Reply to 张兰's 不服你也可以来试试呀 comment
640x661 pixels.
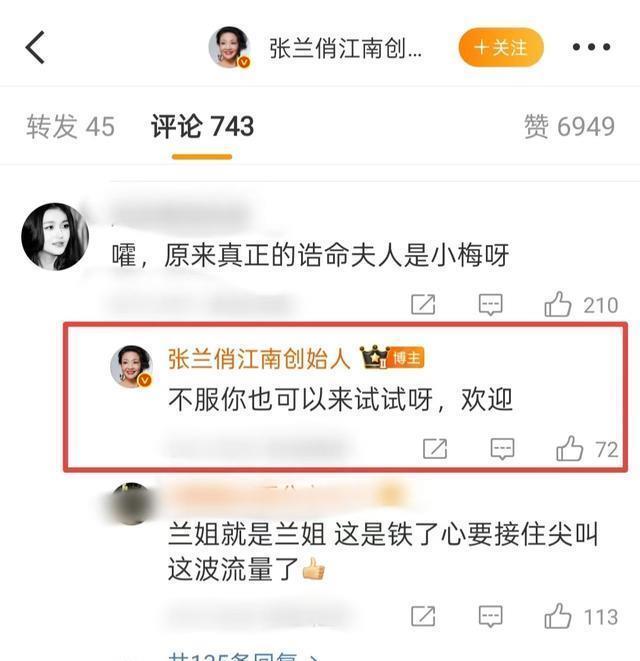click(x=503, y=449)
